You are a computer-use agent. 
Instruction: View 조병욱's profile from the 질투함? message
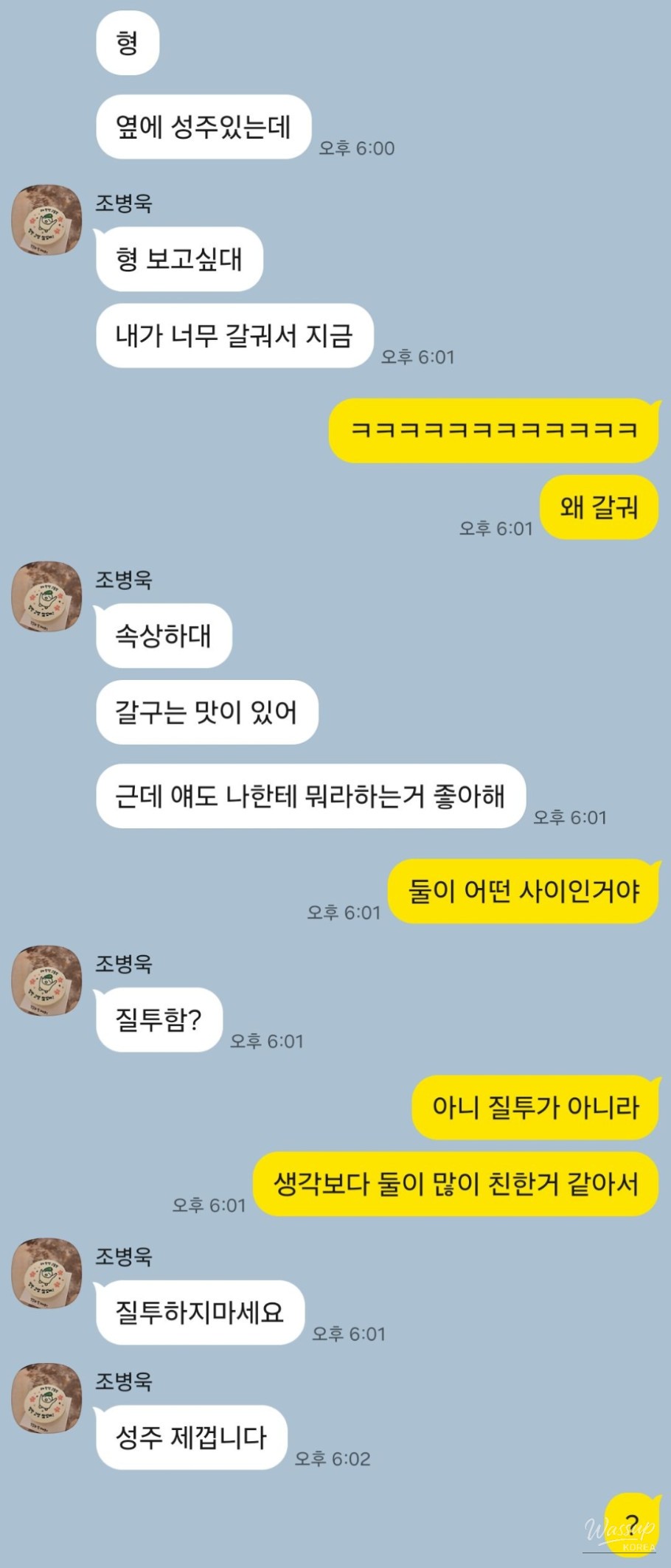pos(46,980)
